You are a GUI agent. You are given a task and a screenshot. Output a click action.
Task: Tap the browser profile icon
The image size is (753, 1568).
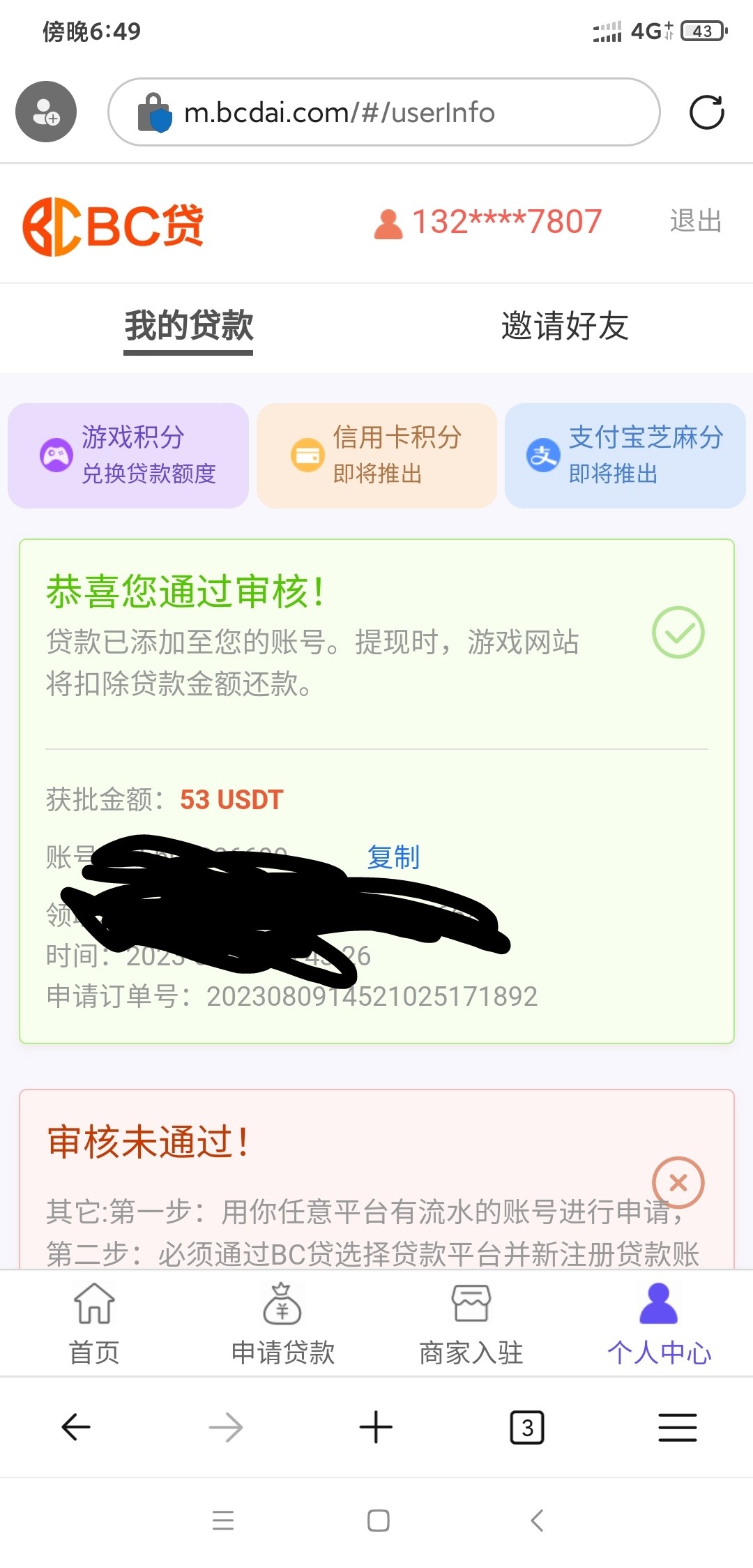[x=46, y=112]
